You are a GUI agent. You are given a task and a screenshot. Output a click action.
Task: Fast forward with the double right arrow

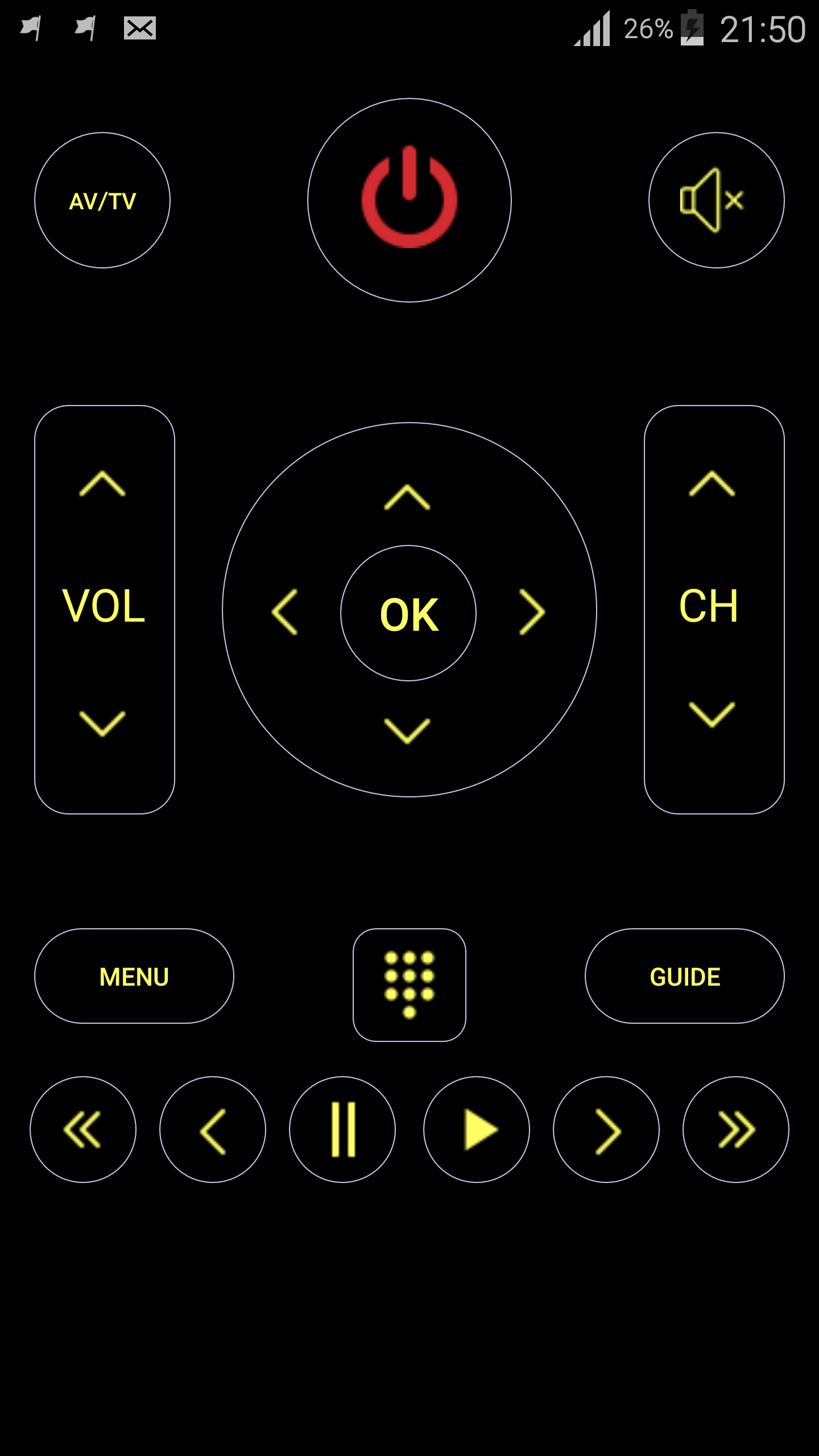pyautogui.click(x=736, y=1130)
